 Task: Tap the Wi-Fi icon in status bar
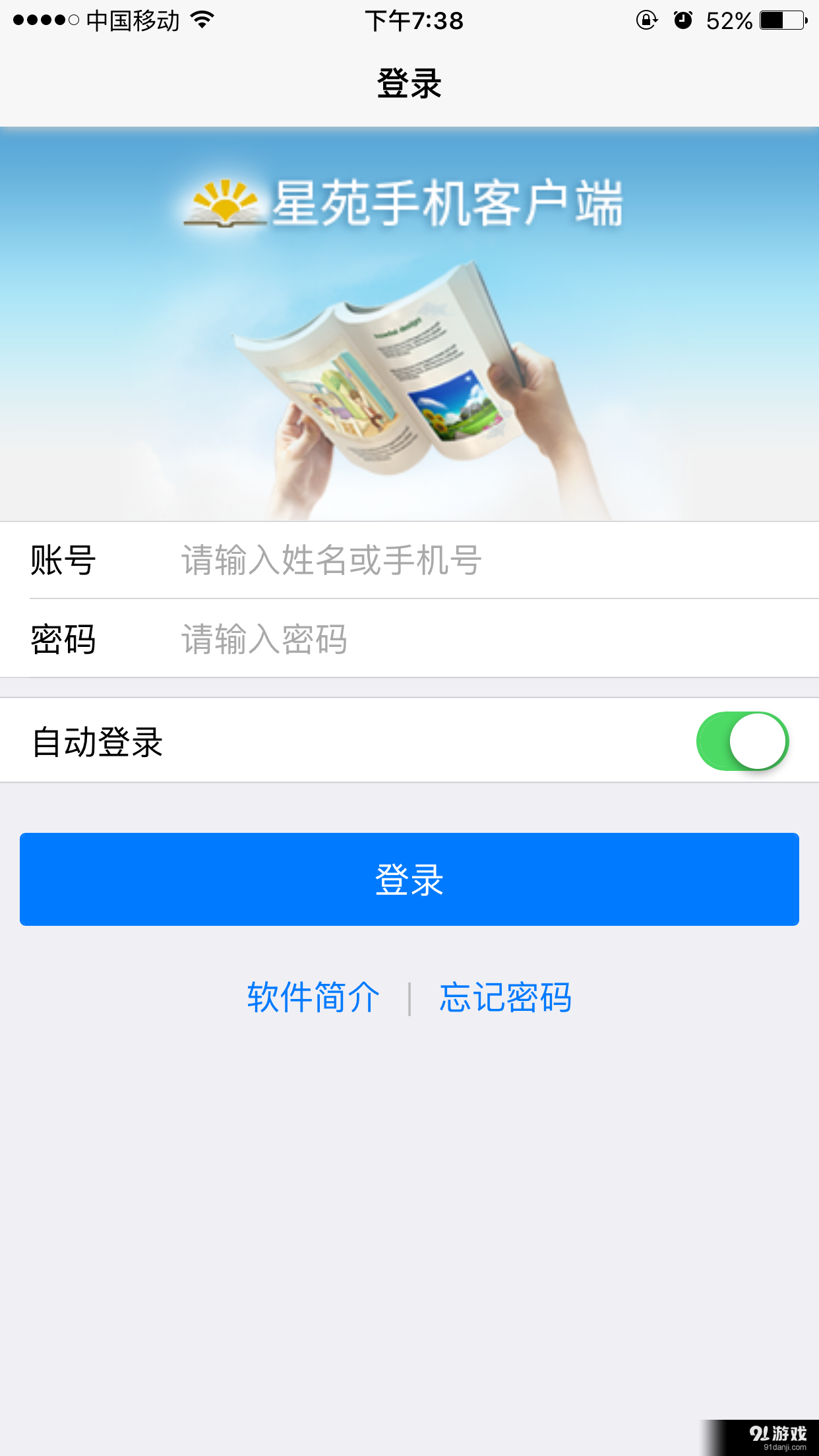point(201,20)
